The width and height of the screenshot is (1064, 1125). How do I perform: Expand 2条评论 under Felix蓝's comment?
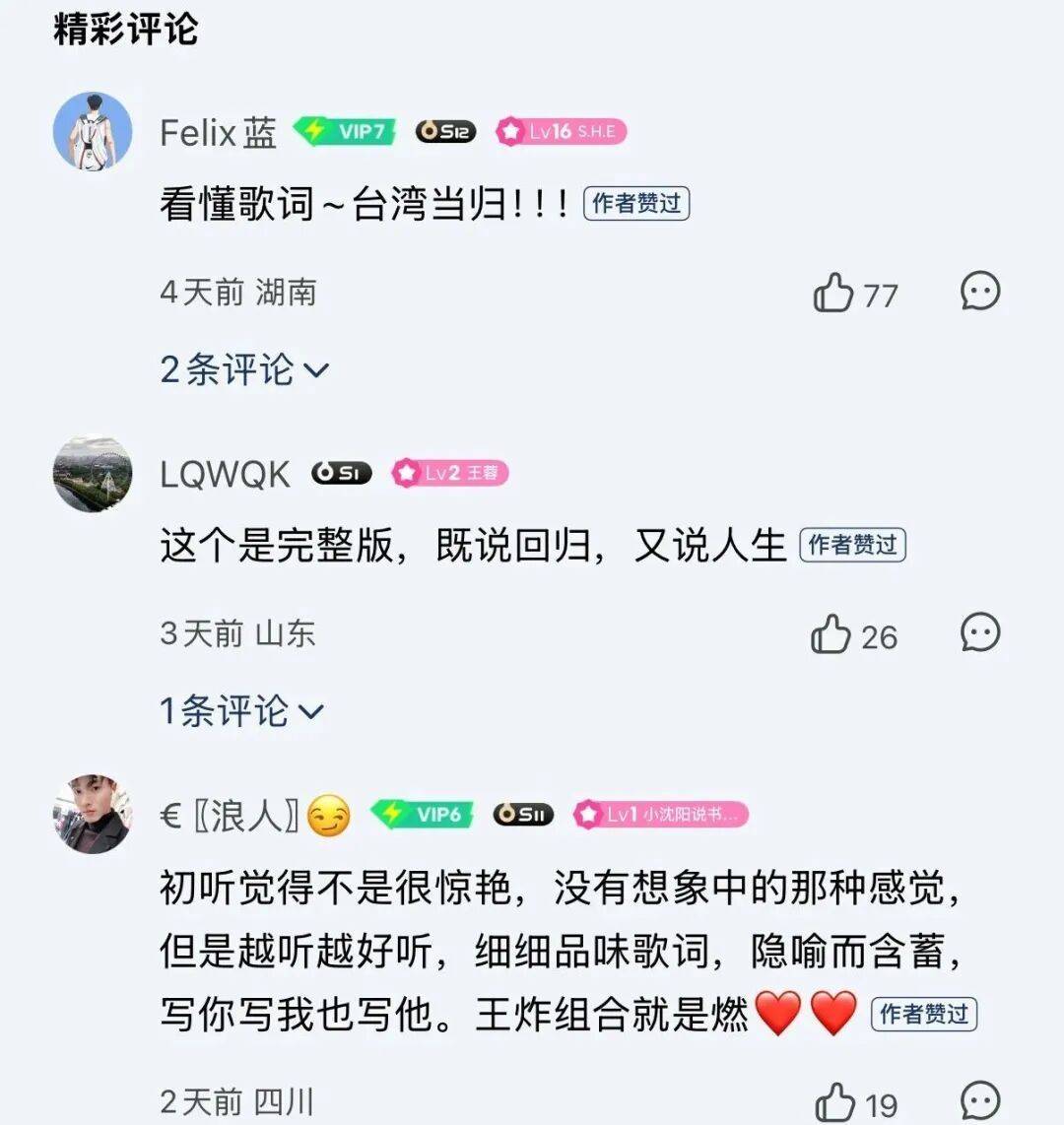point(243,370)
